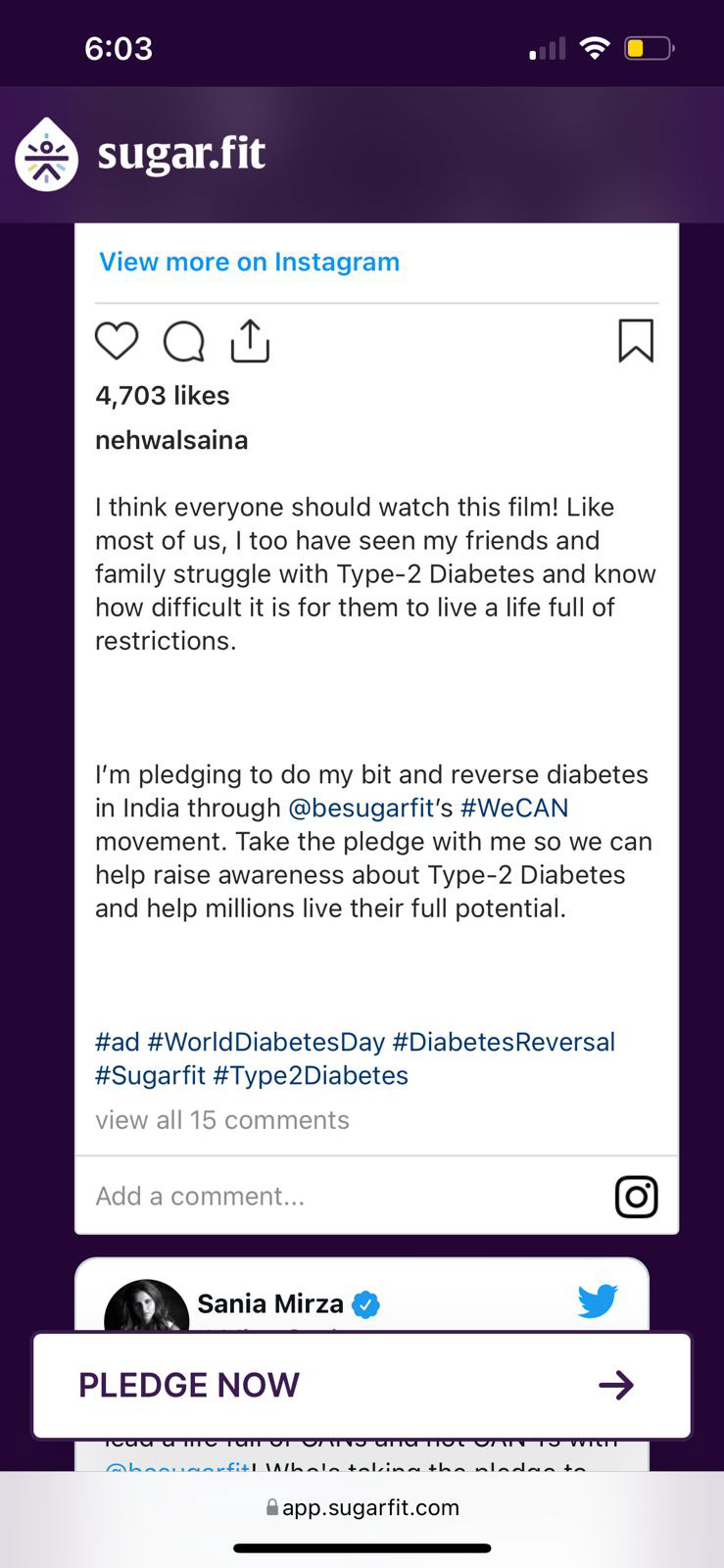Bookmark the Instagram post
Image resolution: width=724 pixels, height=1568 pixels.
636,341
